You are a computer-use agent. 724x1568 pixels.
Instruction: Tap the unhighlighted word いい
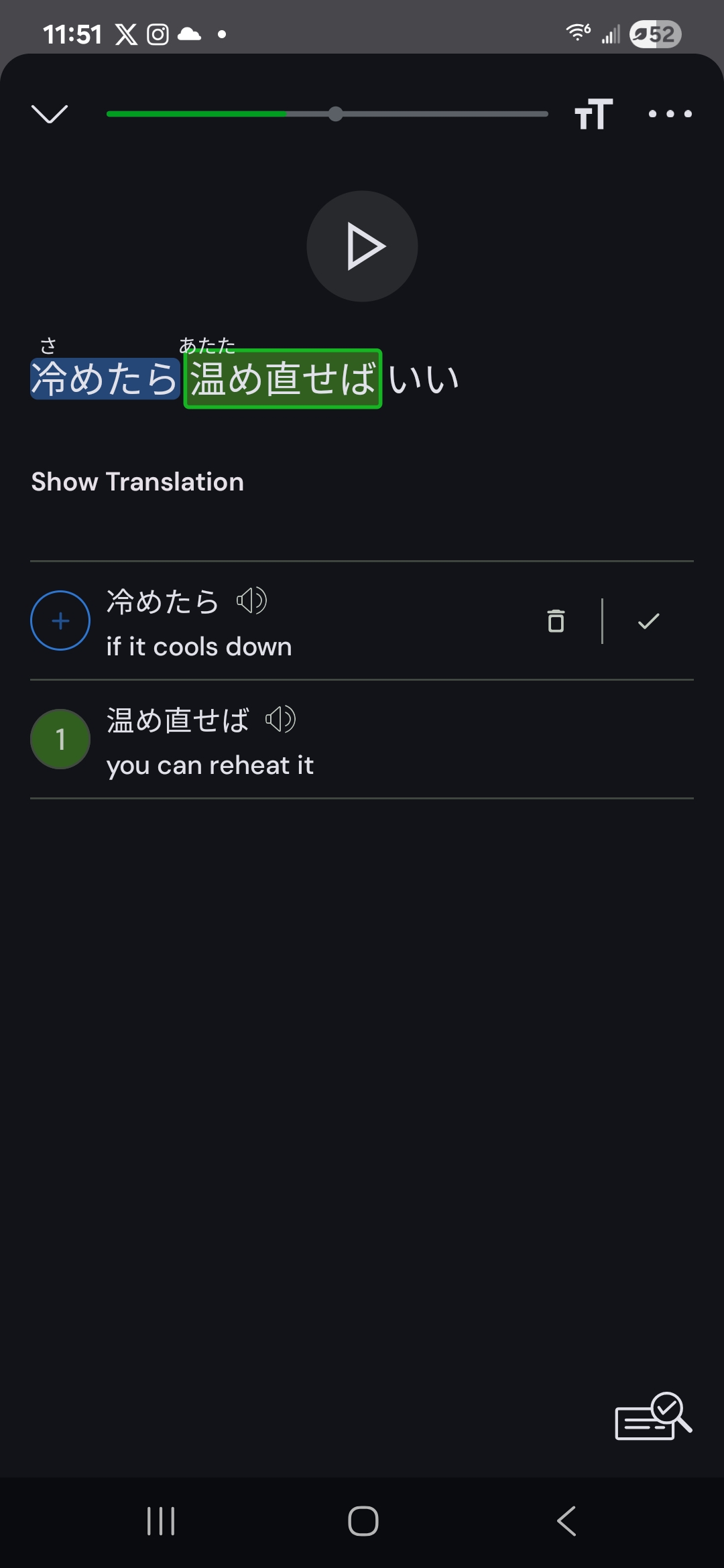pyautogui.click(x=424, y=379)
